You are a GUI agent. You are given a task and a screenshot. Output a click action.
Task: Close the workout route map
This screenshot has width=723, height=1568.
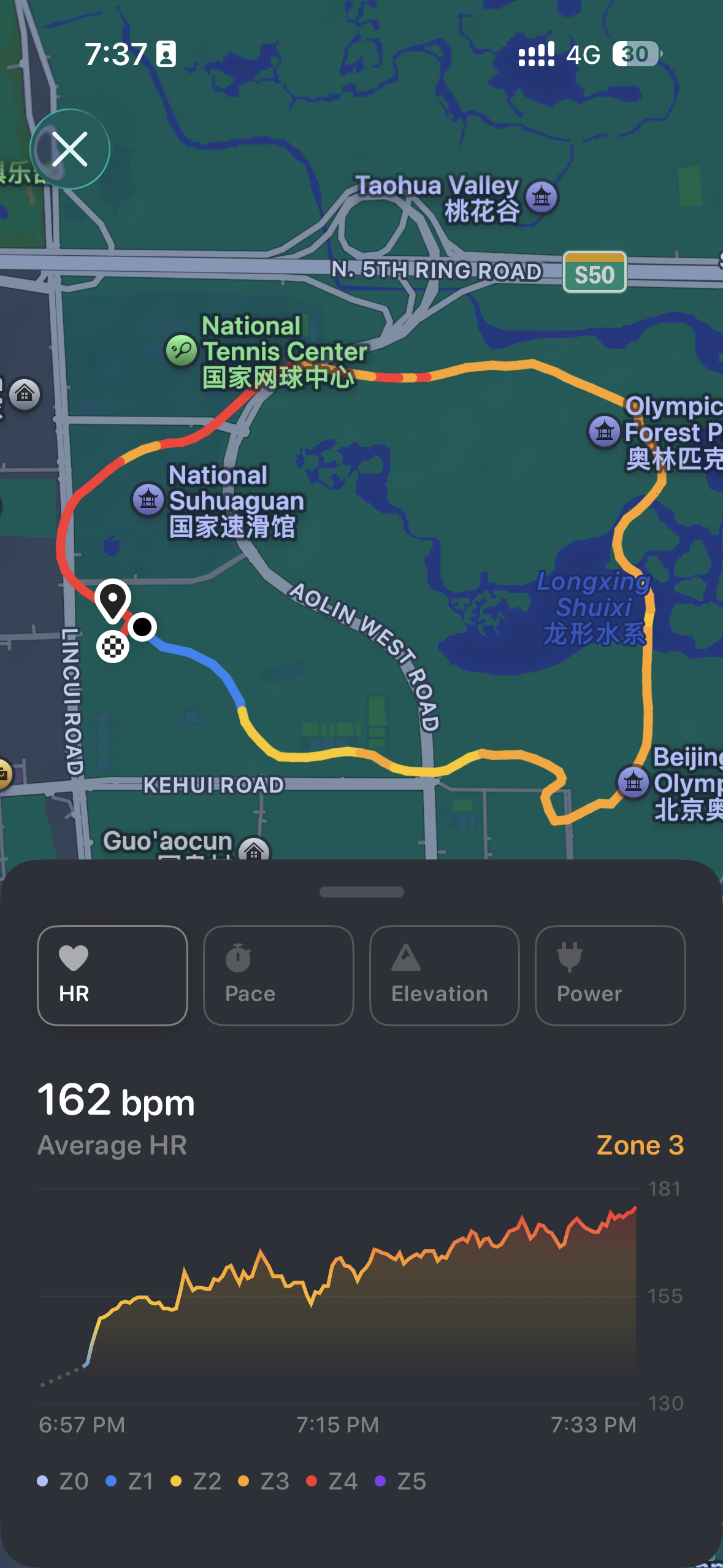[70, 149]
